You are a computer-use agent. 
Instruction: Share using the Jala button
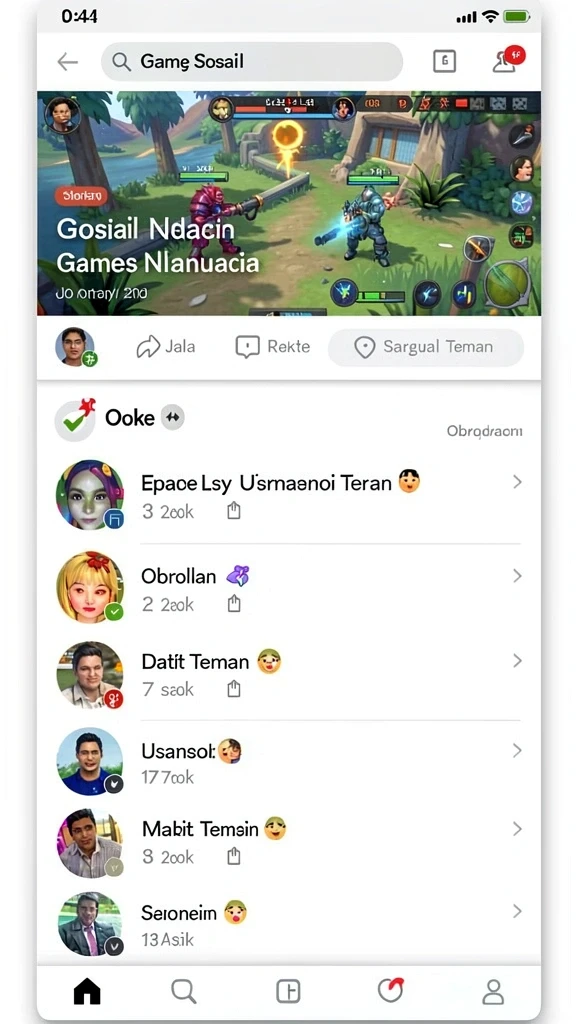click(165, 347)
